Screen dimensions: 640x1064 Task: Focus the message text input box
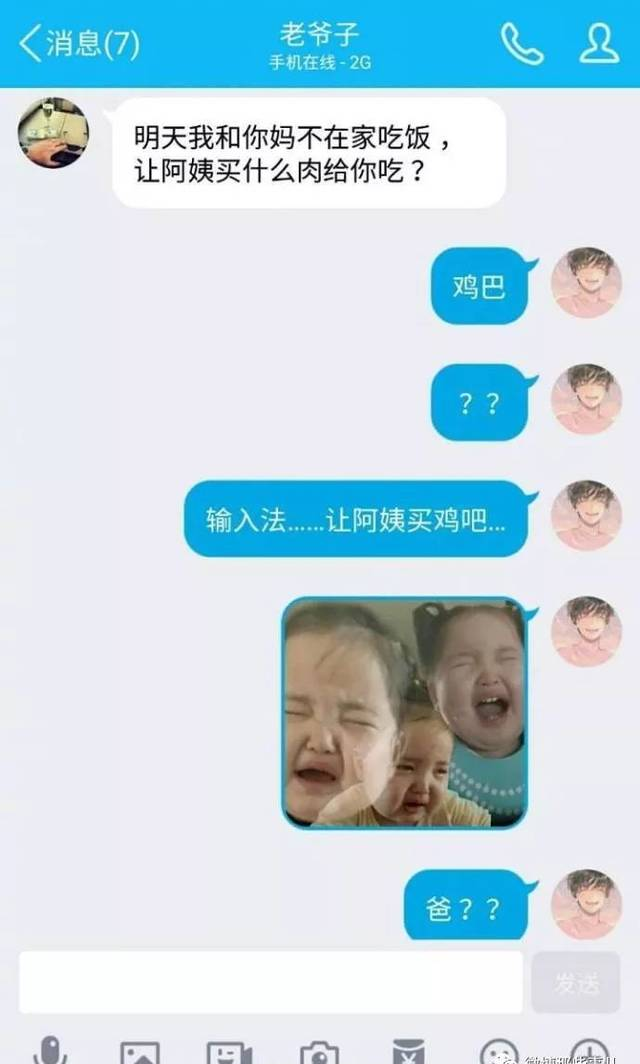271,982
